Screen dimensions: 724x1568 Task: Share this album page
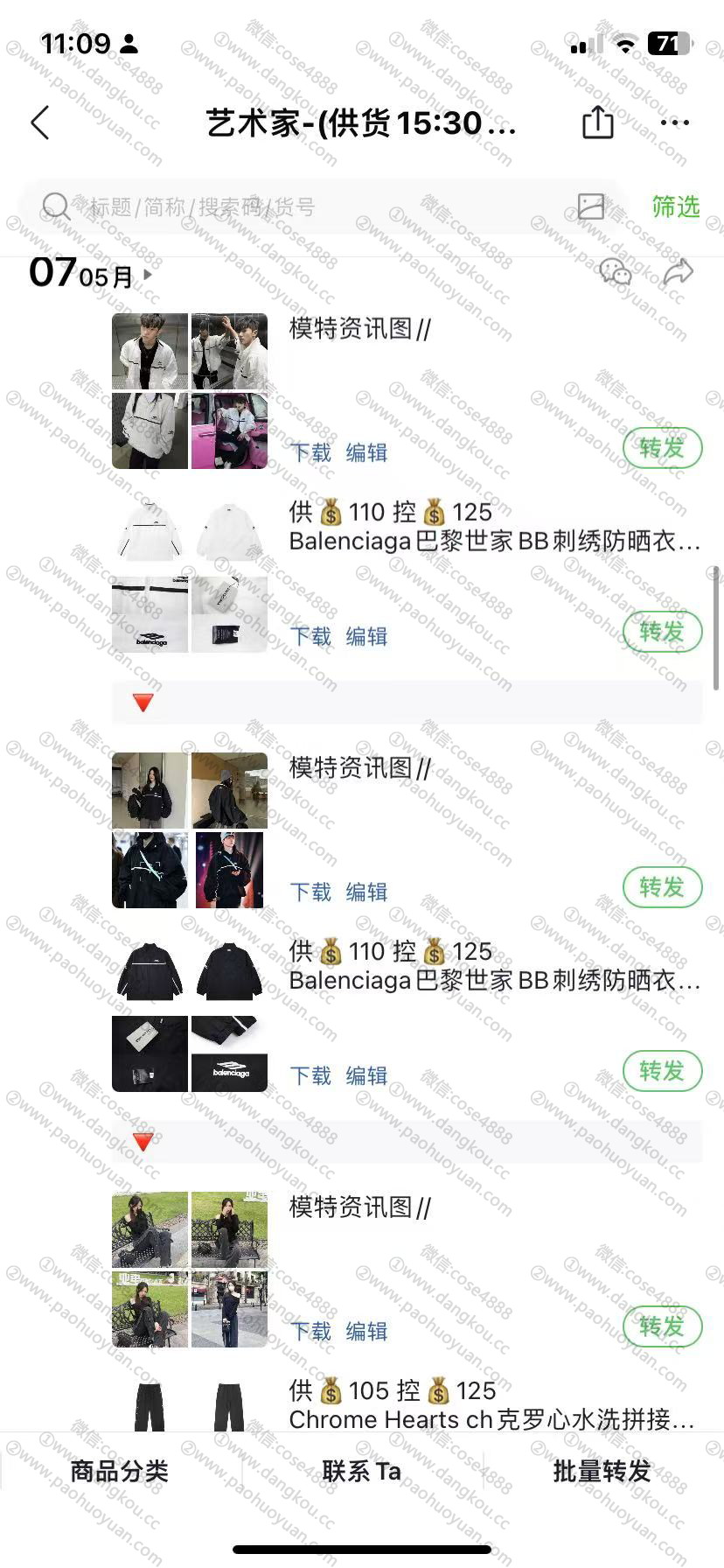click(598, 122)
